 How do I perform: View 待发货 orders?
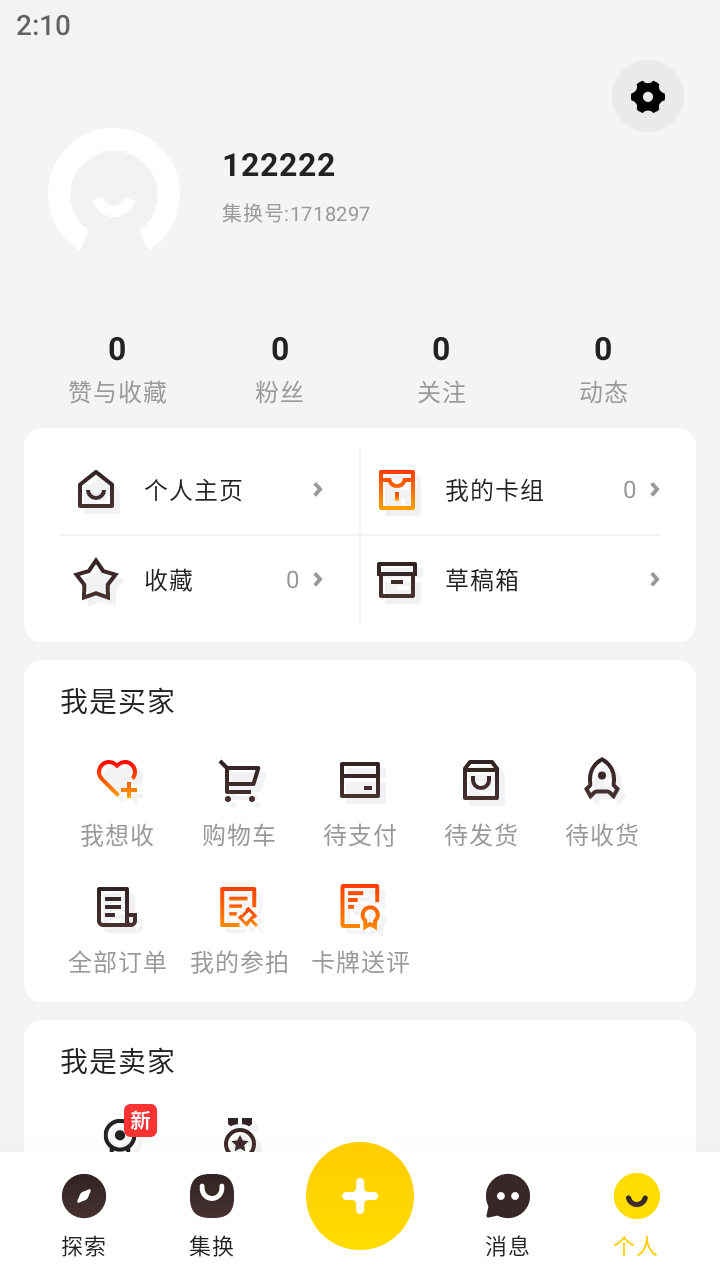[481, 802]
